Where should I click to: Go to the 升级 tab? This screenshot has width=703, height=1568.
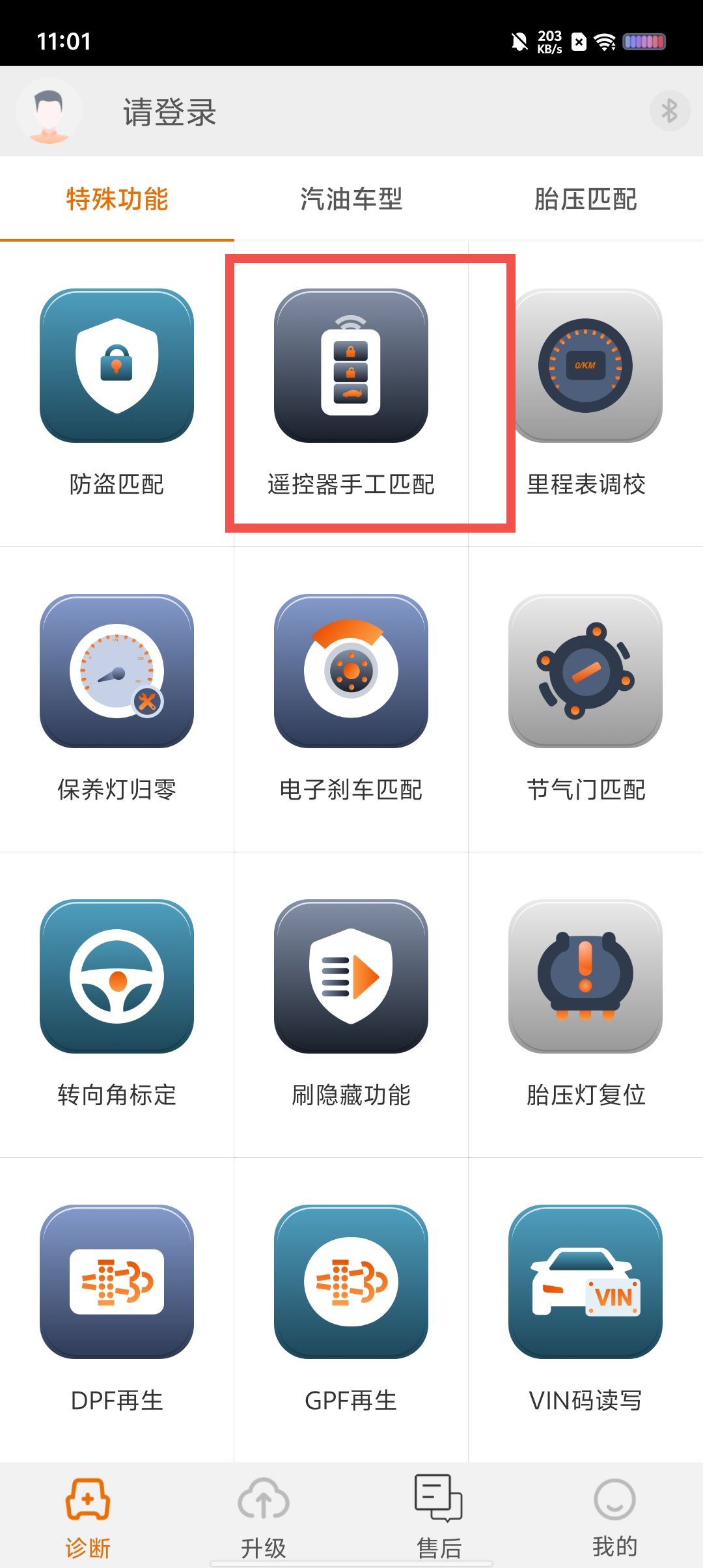tap(264, 1517)
